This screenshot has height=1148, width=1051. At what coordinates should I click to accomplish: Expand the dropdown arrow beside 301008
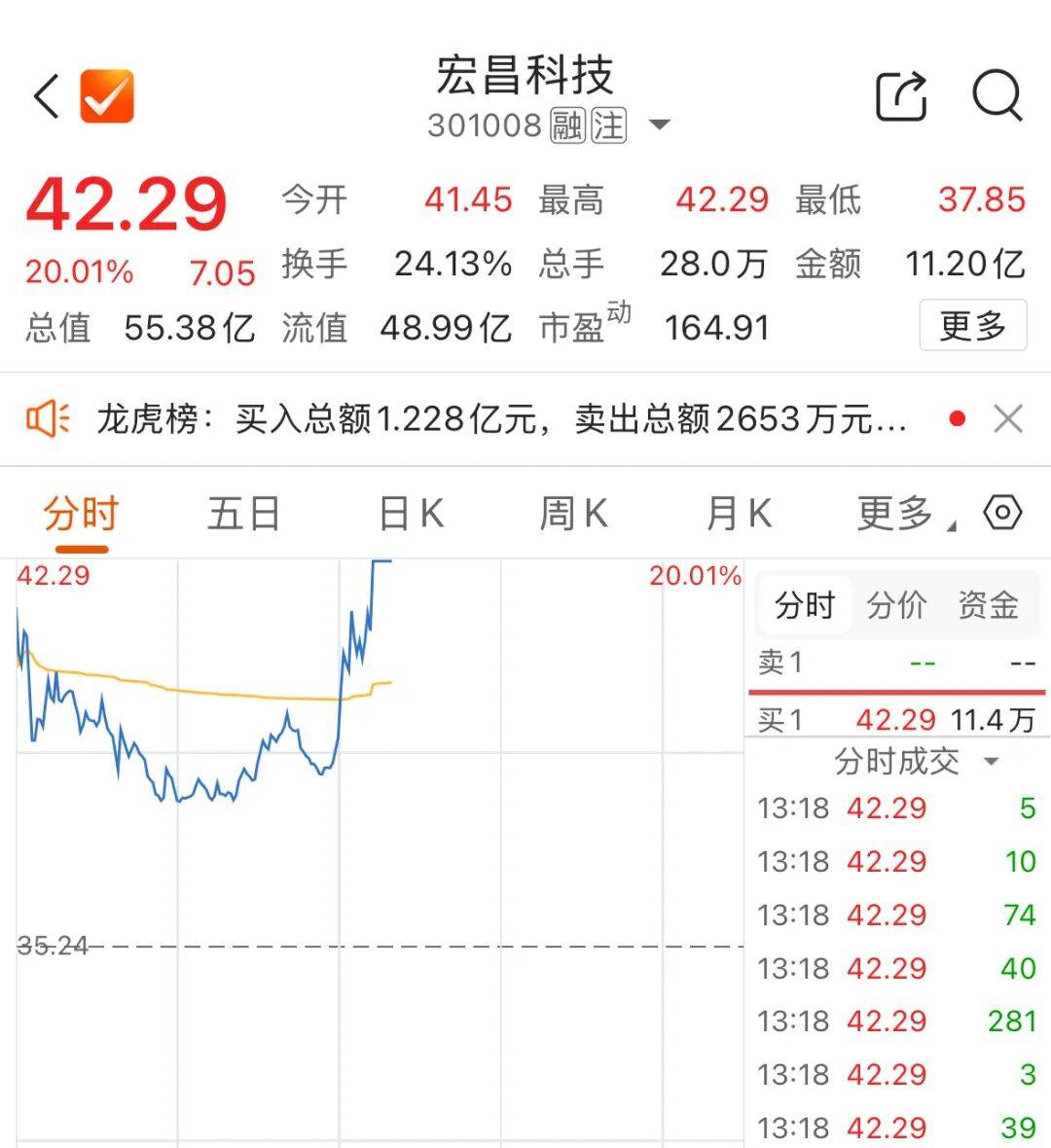point(660,126)
